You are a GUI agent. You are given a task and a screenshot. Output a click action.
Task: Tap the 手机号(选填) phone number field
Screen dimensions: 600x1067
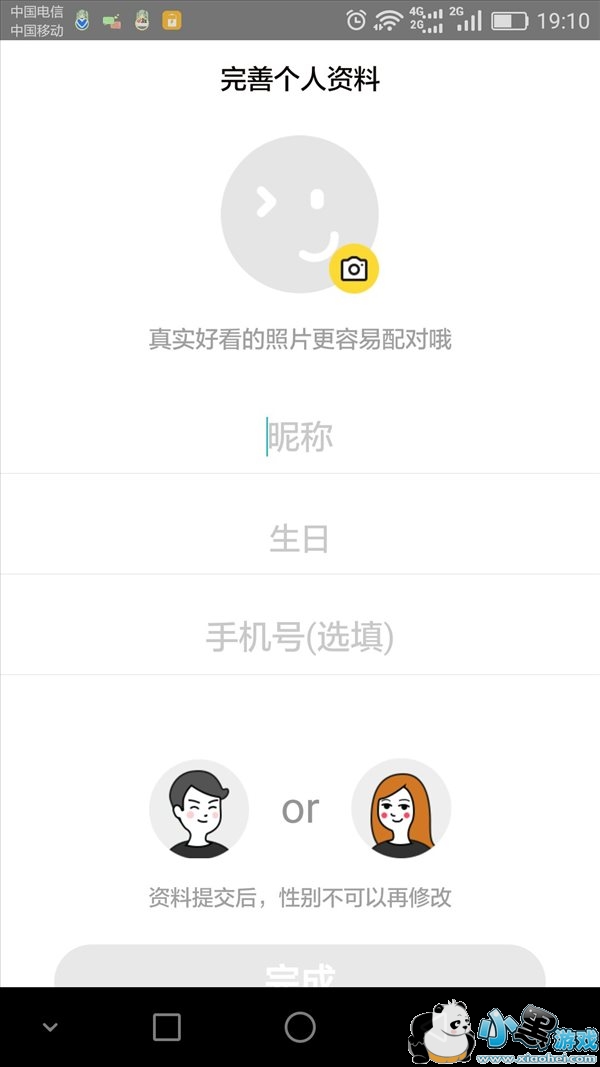[300, 637]
